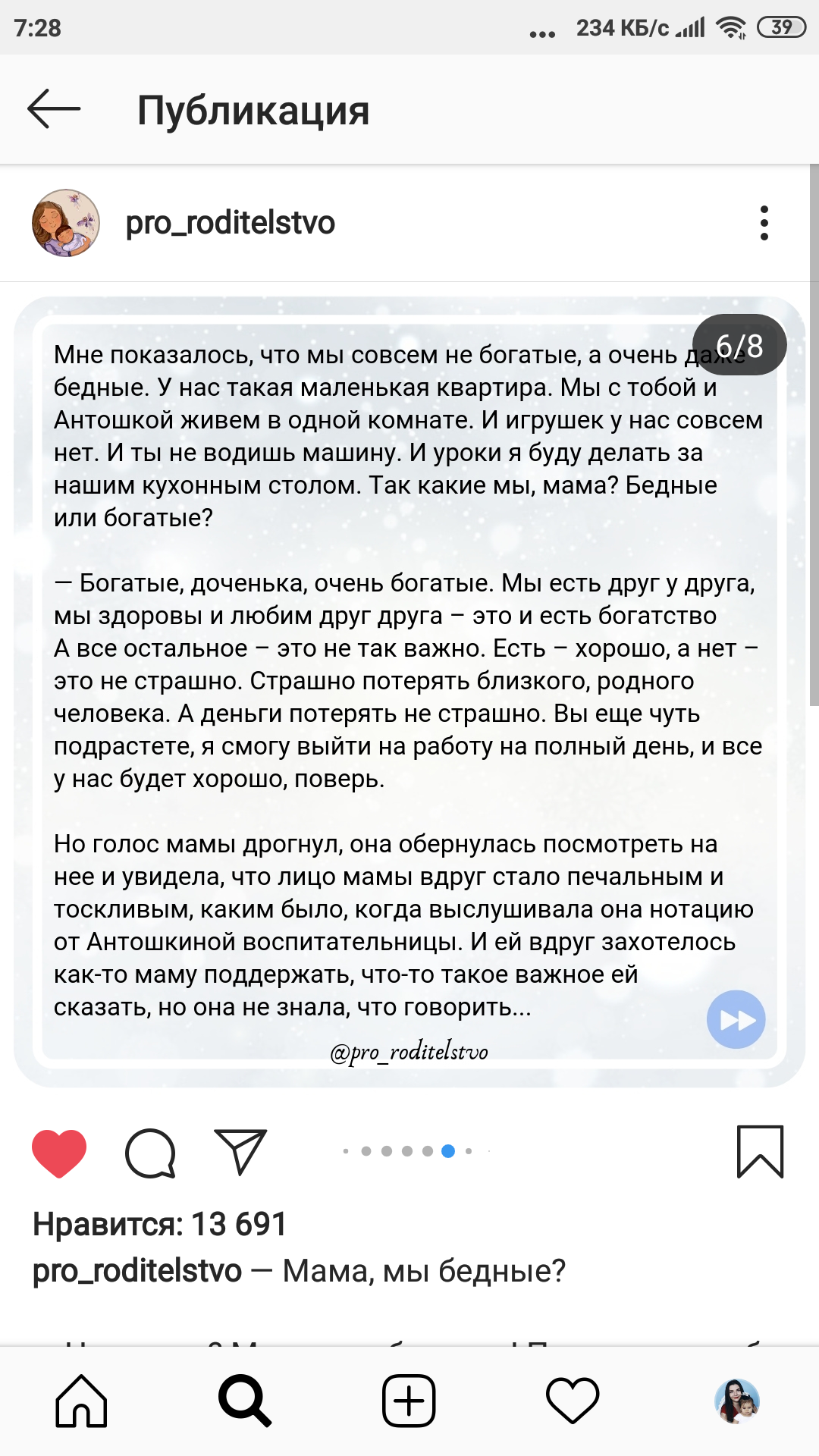Viewport: 819px width, 1456px height.
Task: Share the post via paper plane icon
Action: coord(240,1152)
